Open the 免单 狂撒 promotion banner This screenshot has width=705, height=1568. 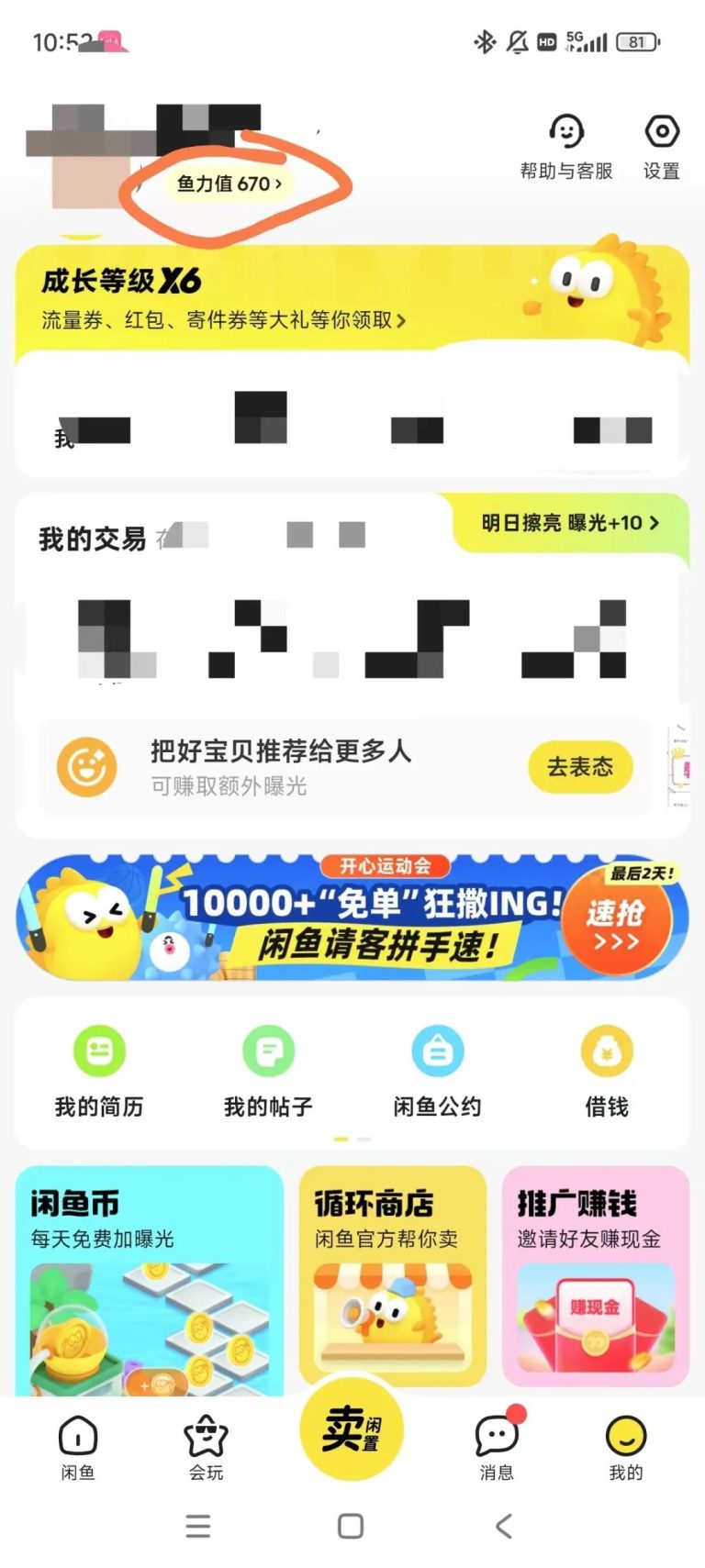point(352,917)
